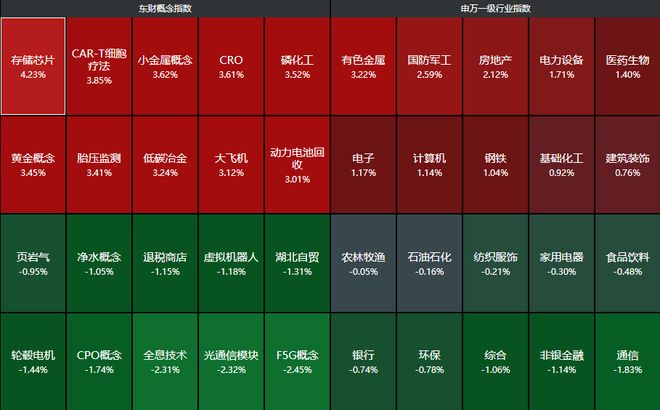Open 小金属概念 concept tile
This screenshot has width=660, height=410.
165,66
